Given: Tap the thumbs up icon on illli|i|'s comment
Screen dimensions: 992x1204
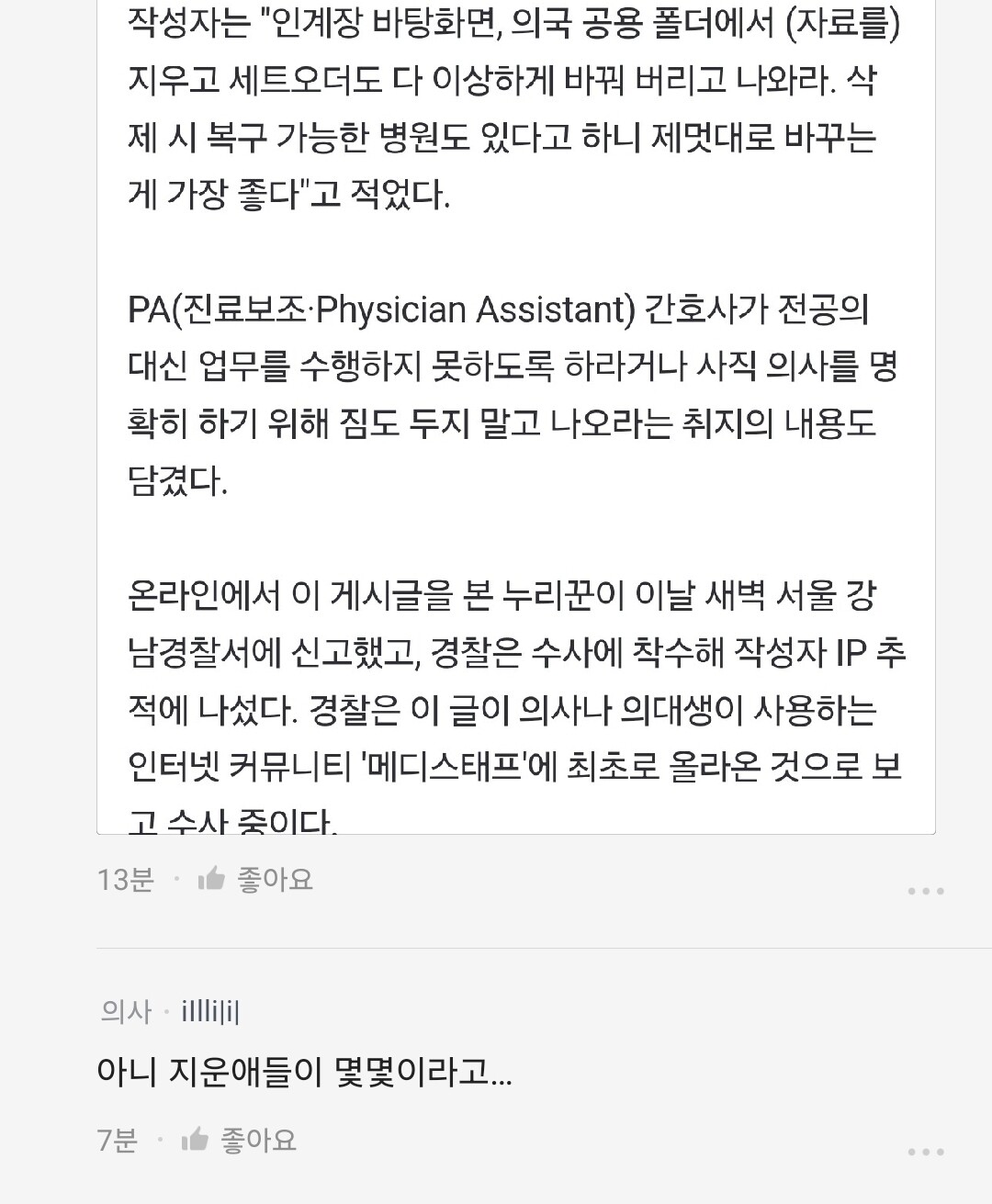Looking at the screenshot, I should 193,1140.
